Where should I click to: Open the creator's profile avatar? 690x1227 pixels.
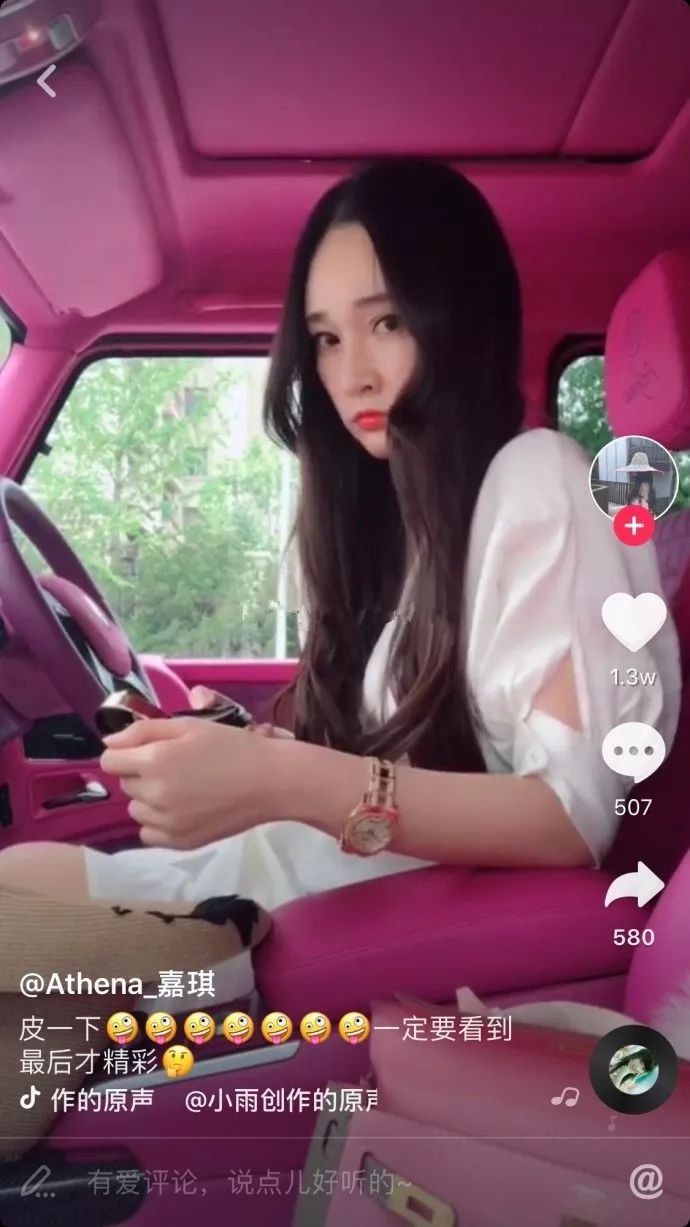click(x=633, y=478)
